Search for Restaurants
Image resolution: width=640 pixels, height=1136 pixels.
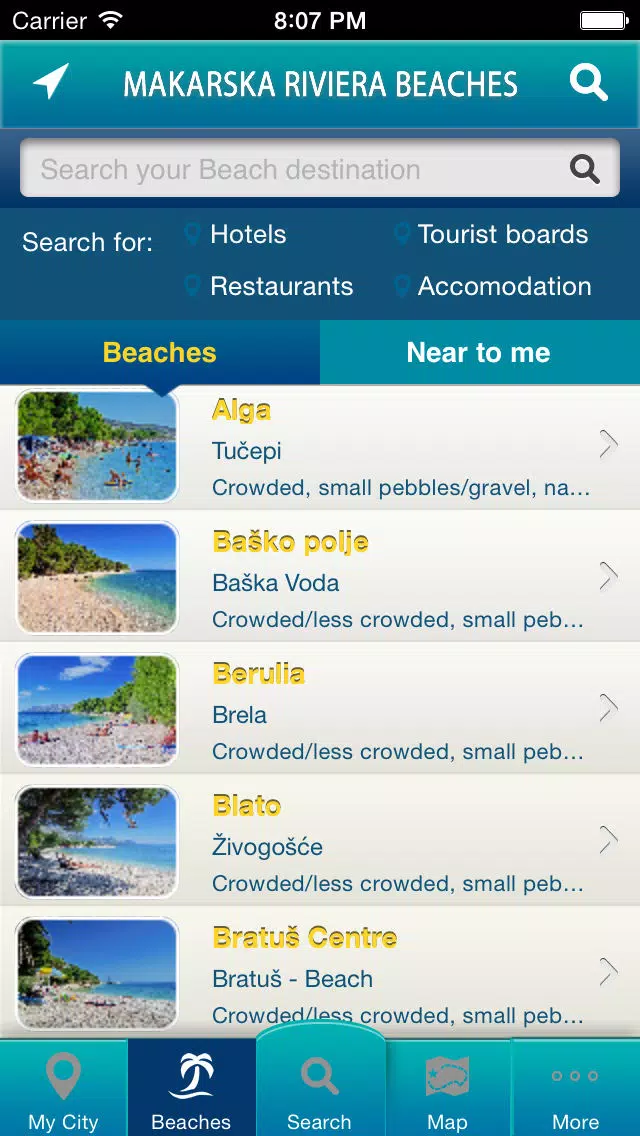tap(280, 287)
